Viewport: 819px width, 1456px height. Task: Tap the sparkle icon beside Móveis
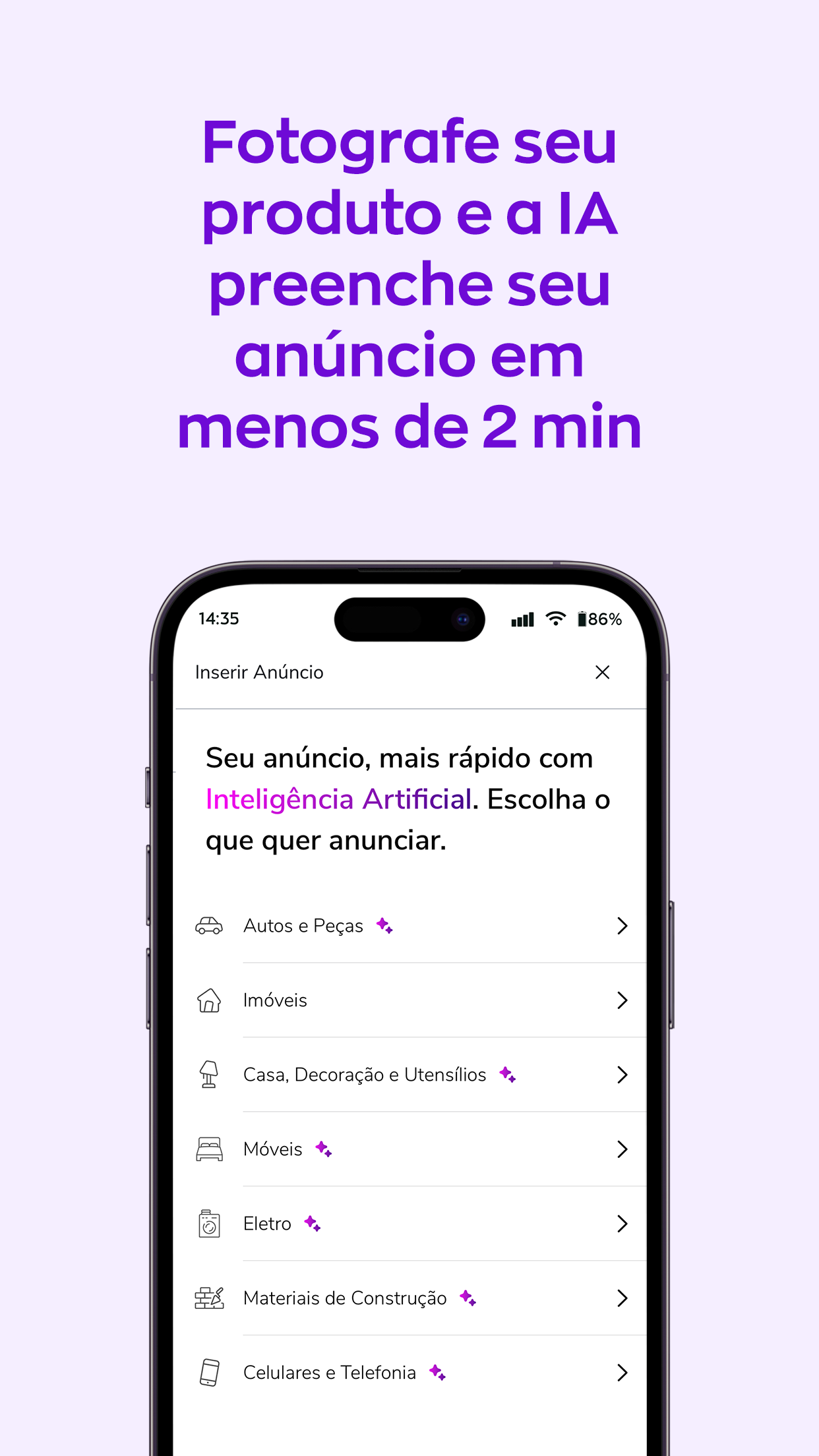pos(322,1150)
